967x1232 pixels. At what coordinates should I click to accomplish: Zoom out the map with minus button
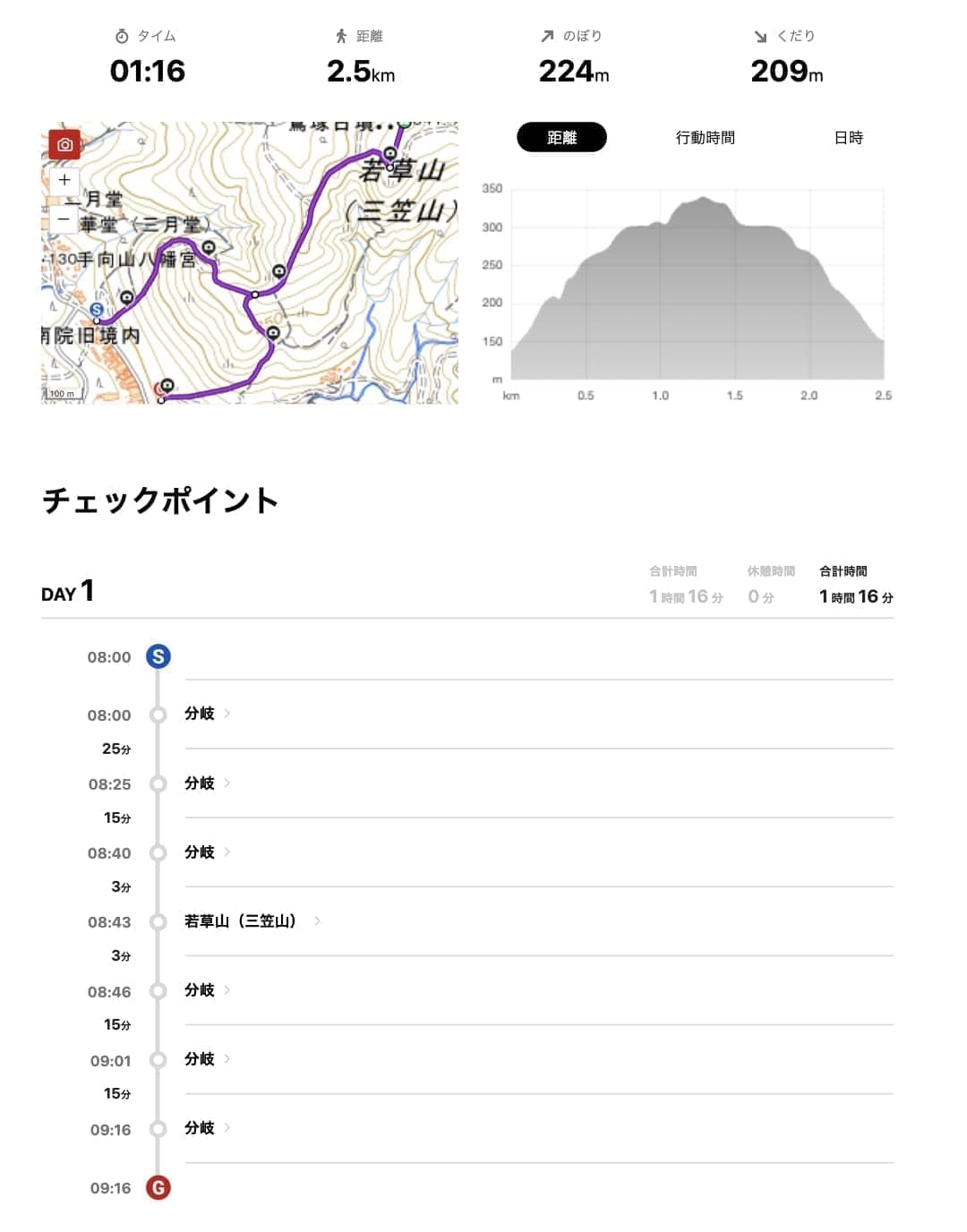(64, 218)
